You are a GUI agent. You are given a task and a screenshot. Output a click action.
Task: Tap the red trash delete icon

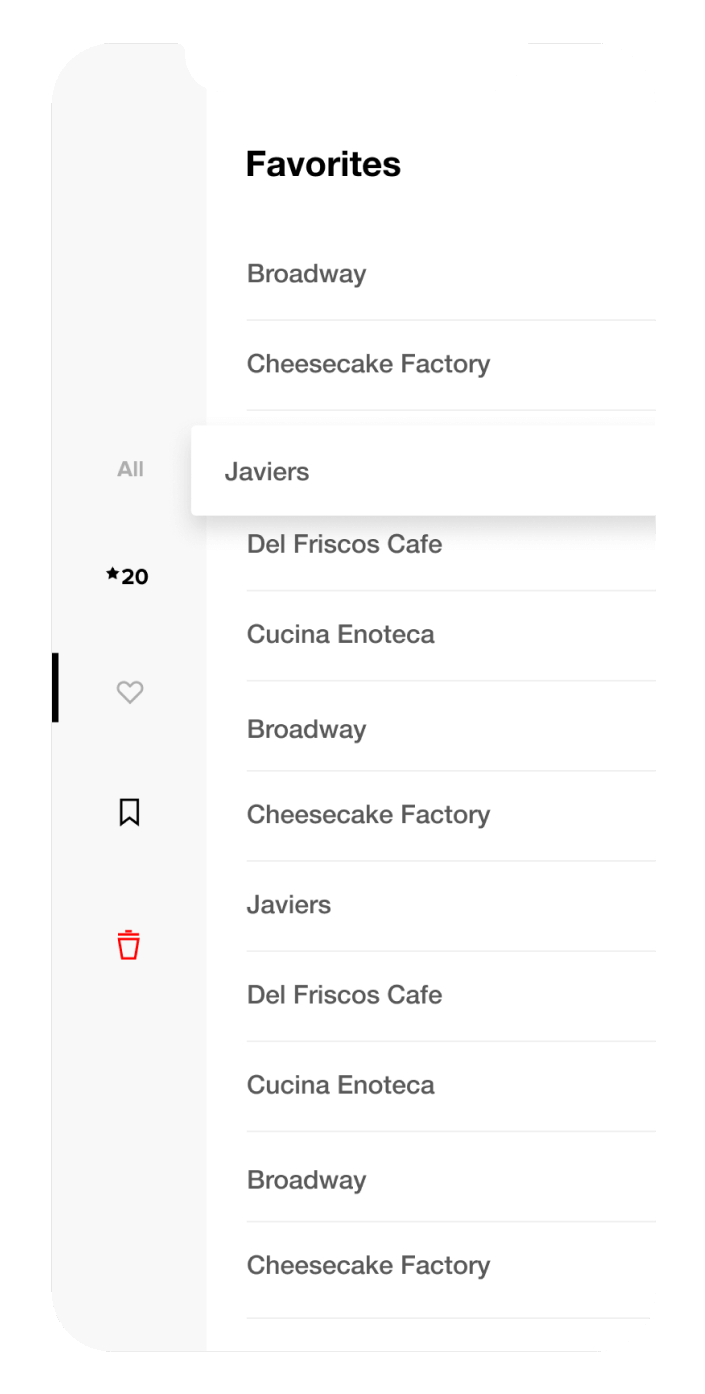[x=129, y=944]
